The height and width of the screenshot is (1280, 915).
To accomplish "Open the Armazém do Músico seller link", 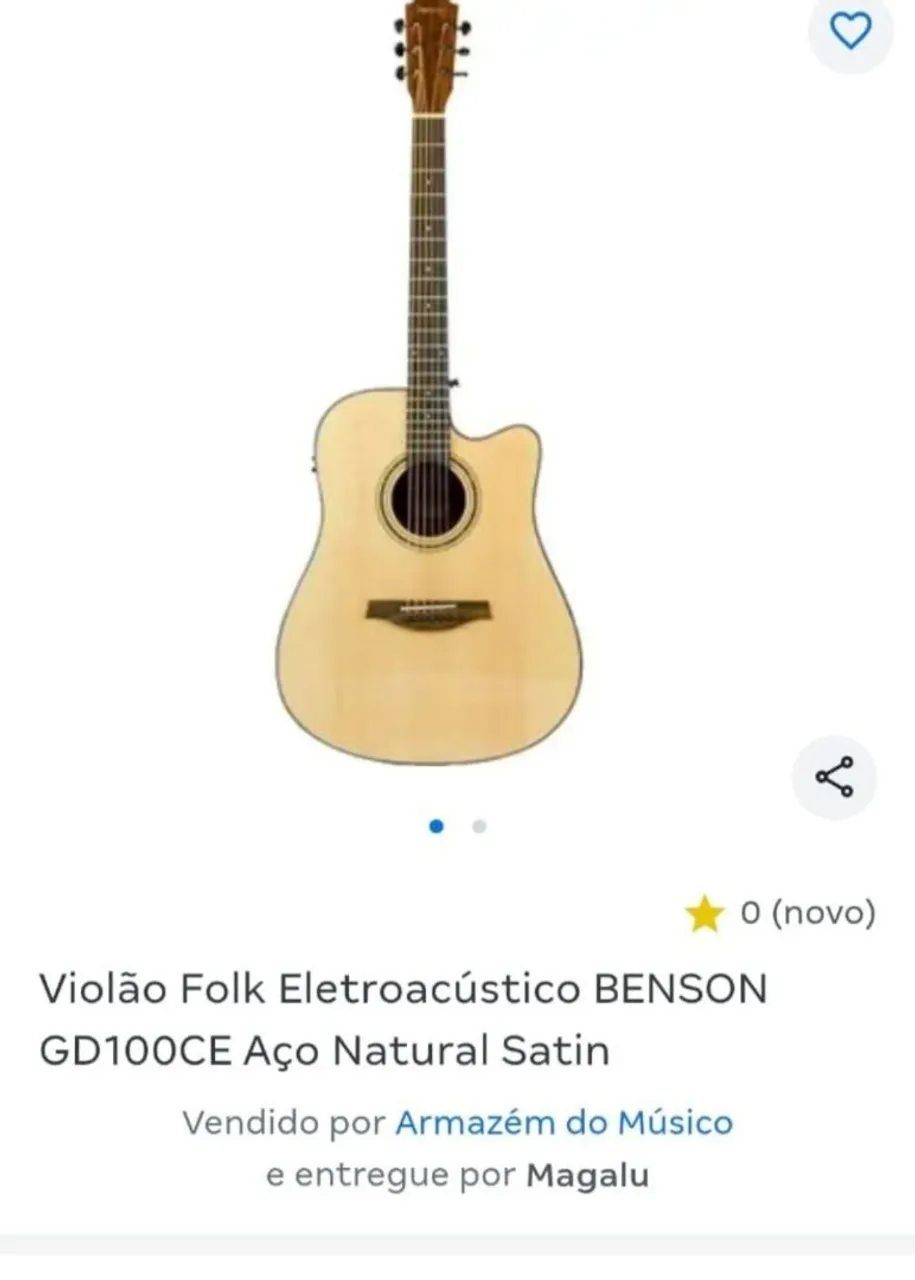I will (564, 1122).
